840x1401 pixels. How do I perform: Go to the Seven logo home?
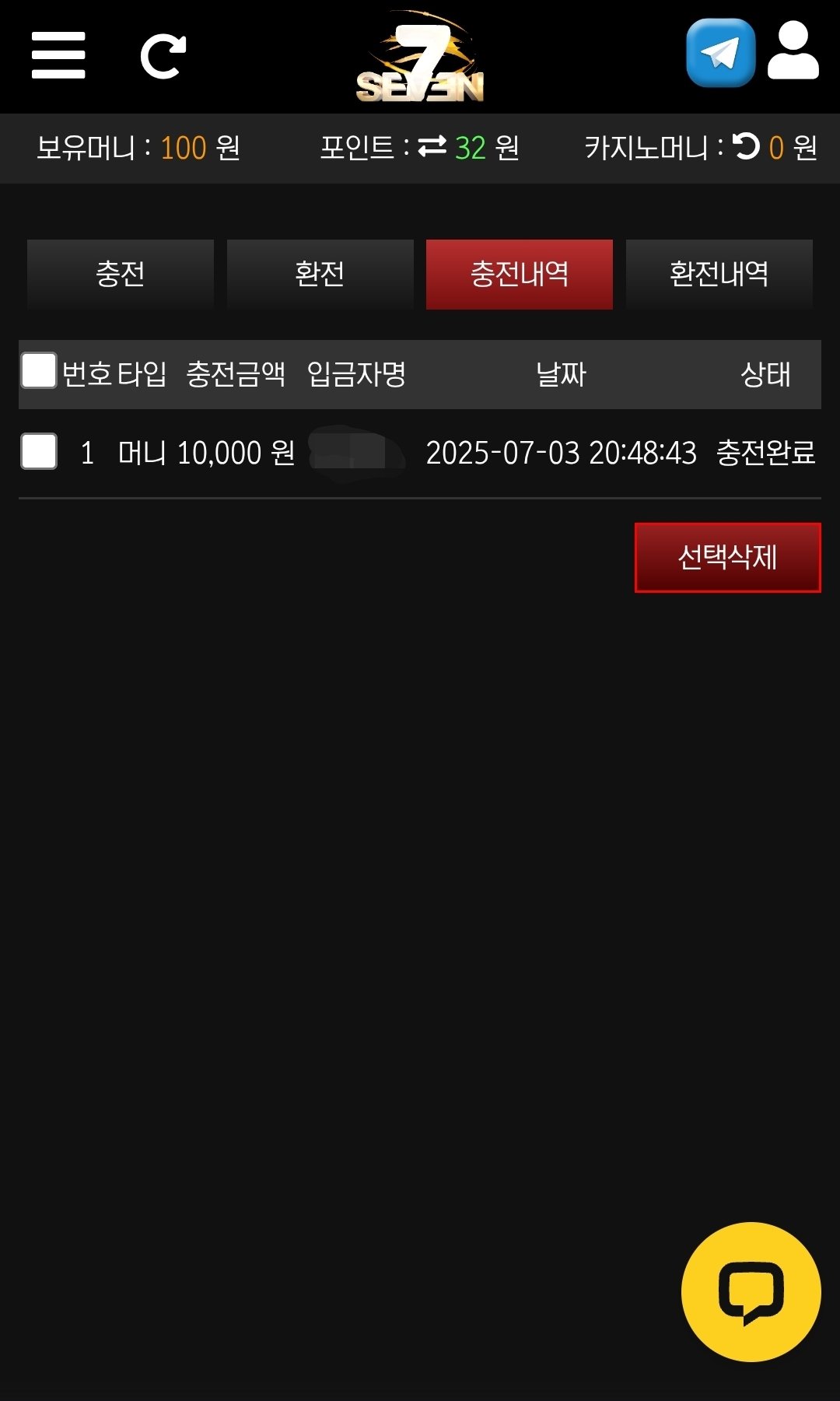[x=420, y=58]
